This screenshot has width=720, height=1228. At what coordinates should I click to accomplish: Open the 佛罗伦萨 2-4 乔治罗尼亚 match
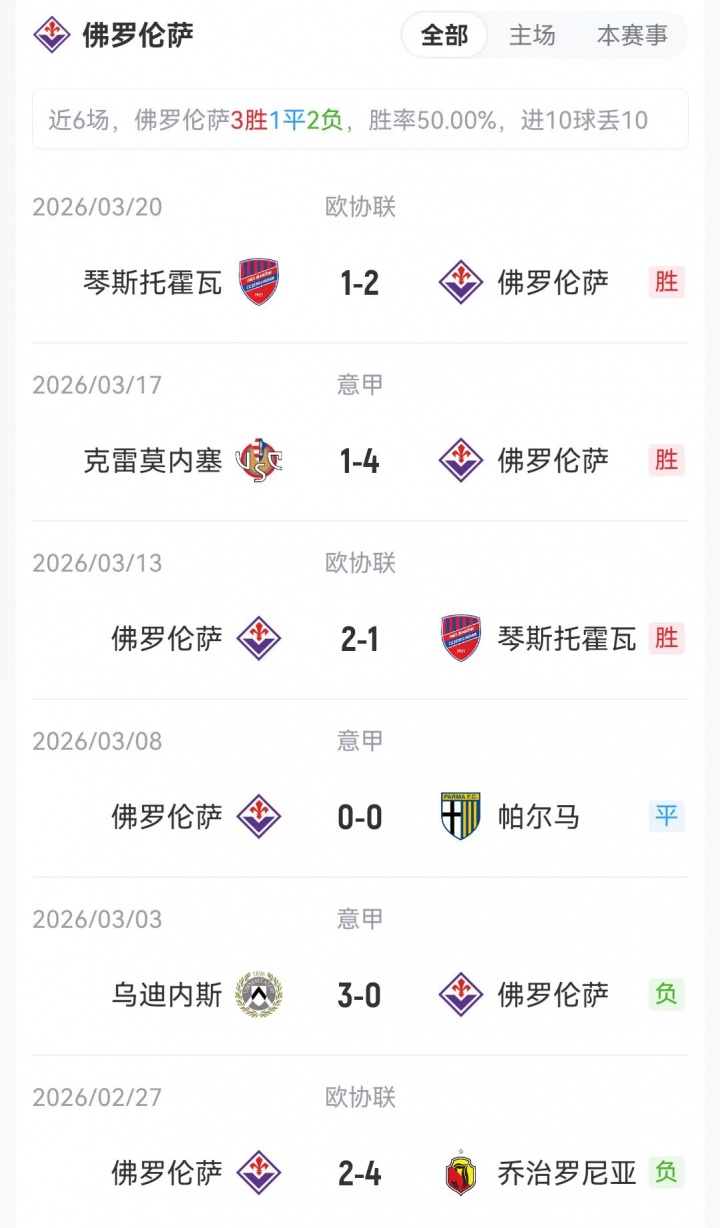(360, 1173)
